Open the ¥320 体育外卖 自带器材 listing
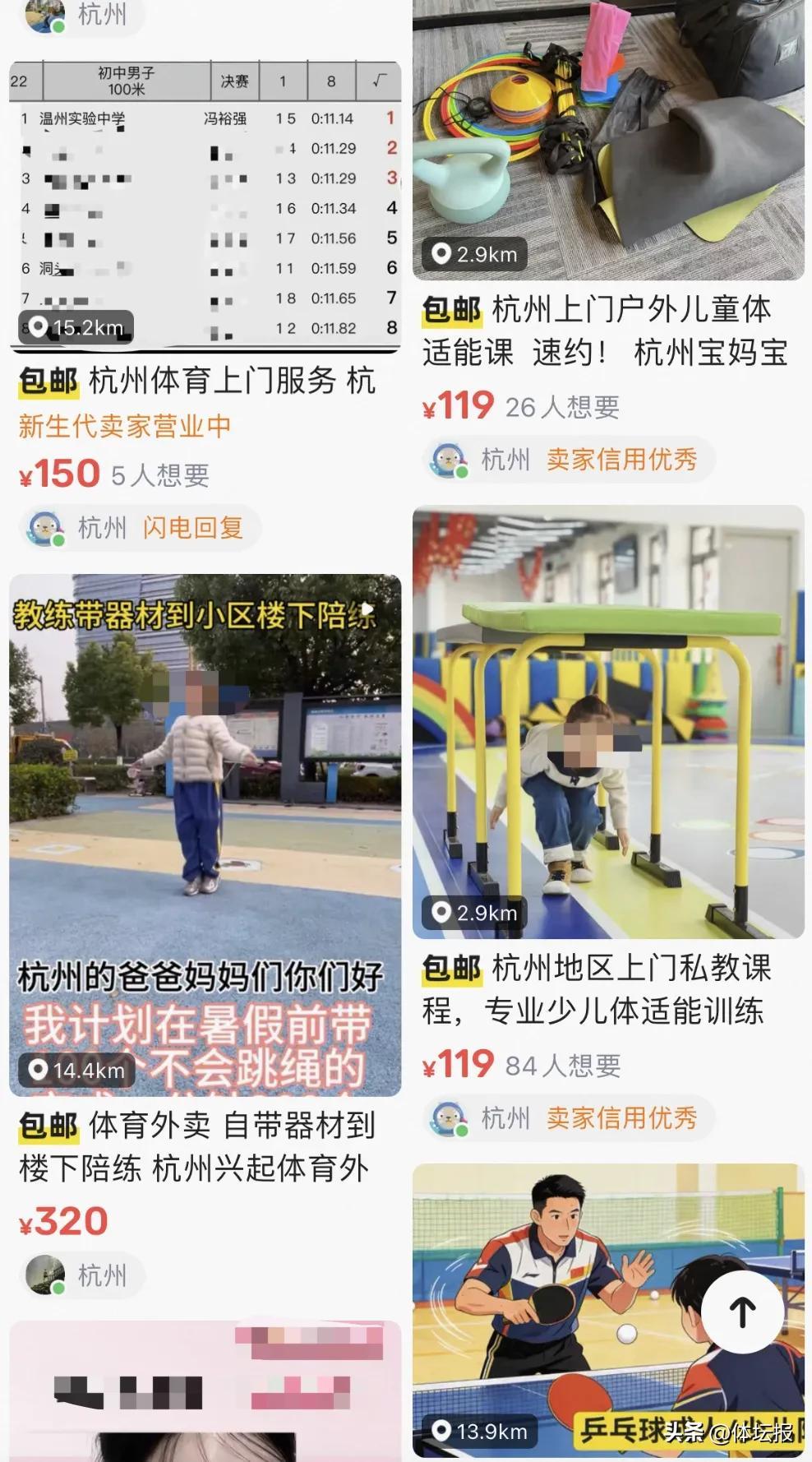The height and width of the screenshot is (1462, 812). coord(205,835)
